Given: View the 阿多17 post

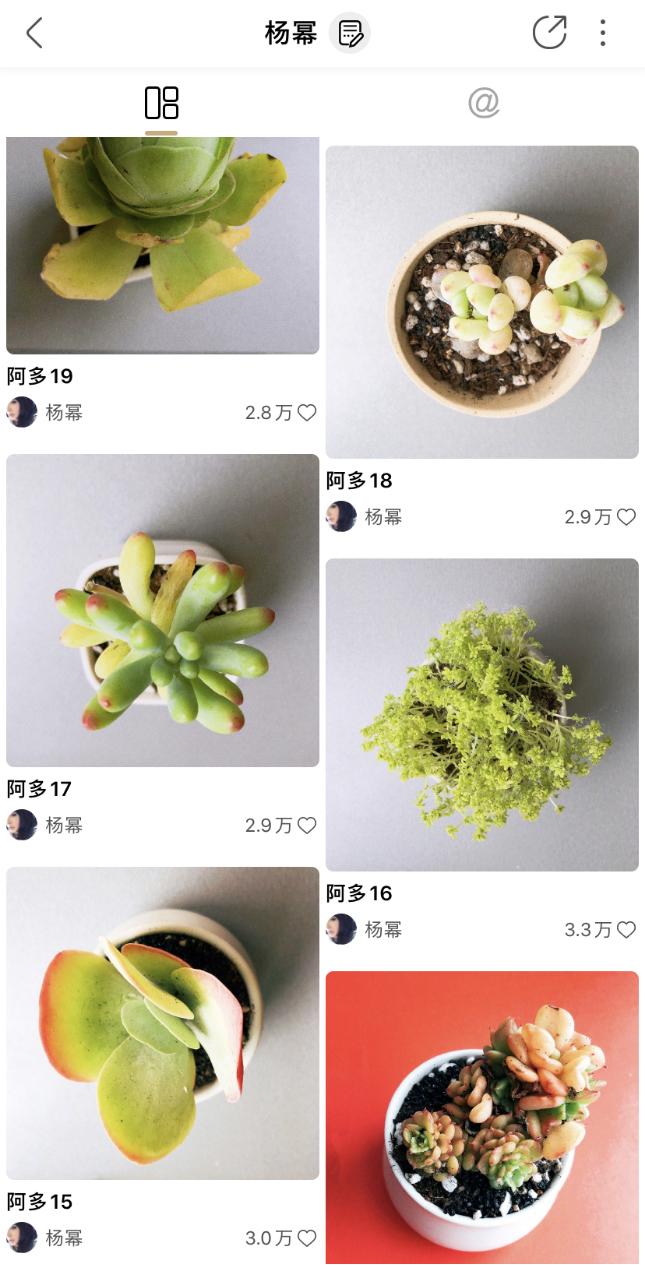Looking at the screenshot, I should (x=162, y=610).
